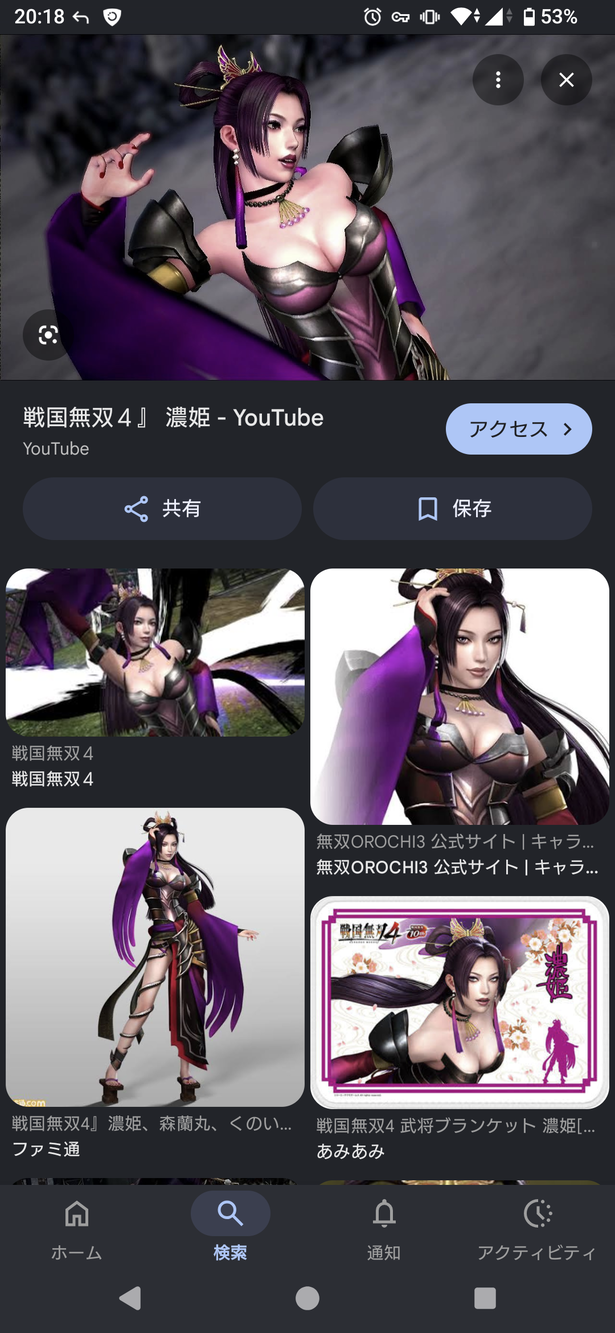This screenshot has height=1333, width=615.
Task: Tap the system back button
Action: tap(129, 1298)
